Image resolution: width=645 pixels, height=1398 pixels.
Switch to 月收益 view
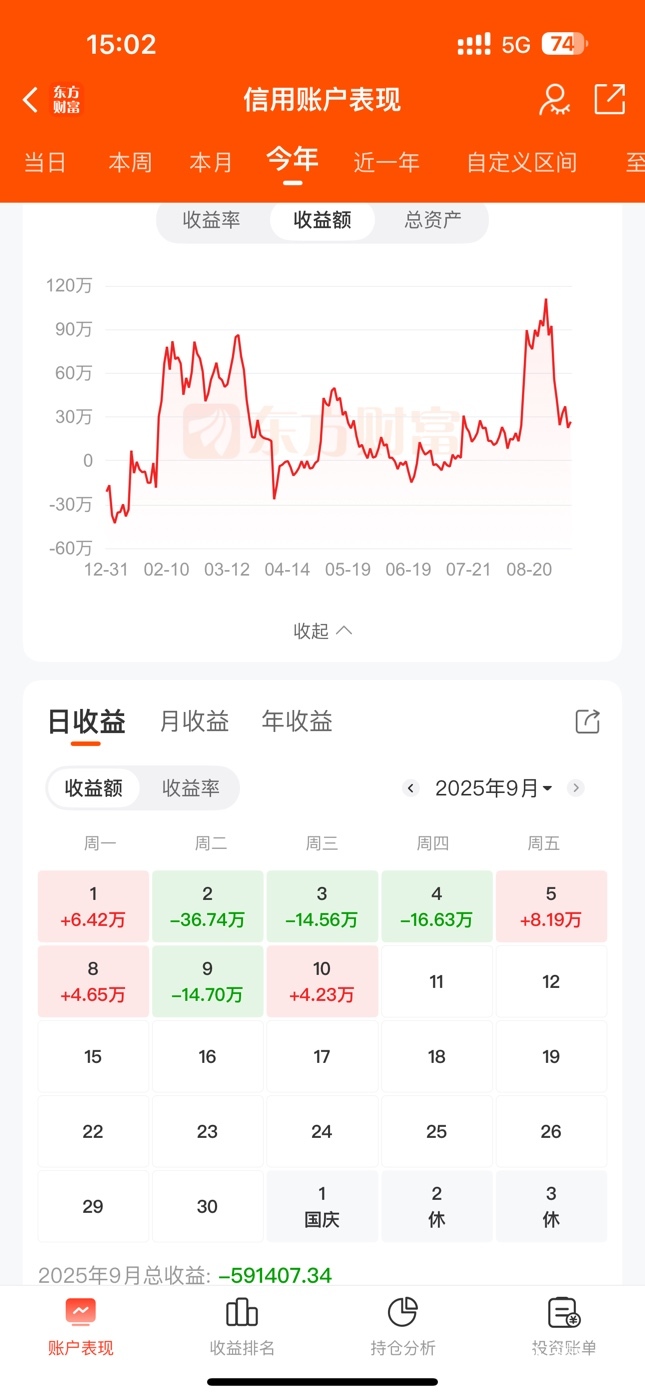(x=194, y=721)
